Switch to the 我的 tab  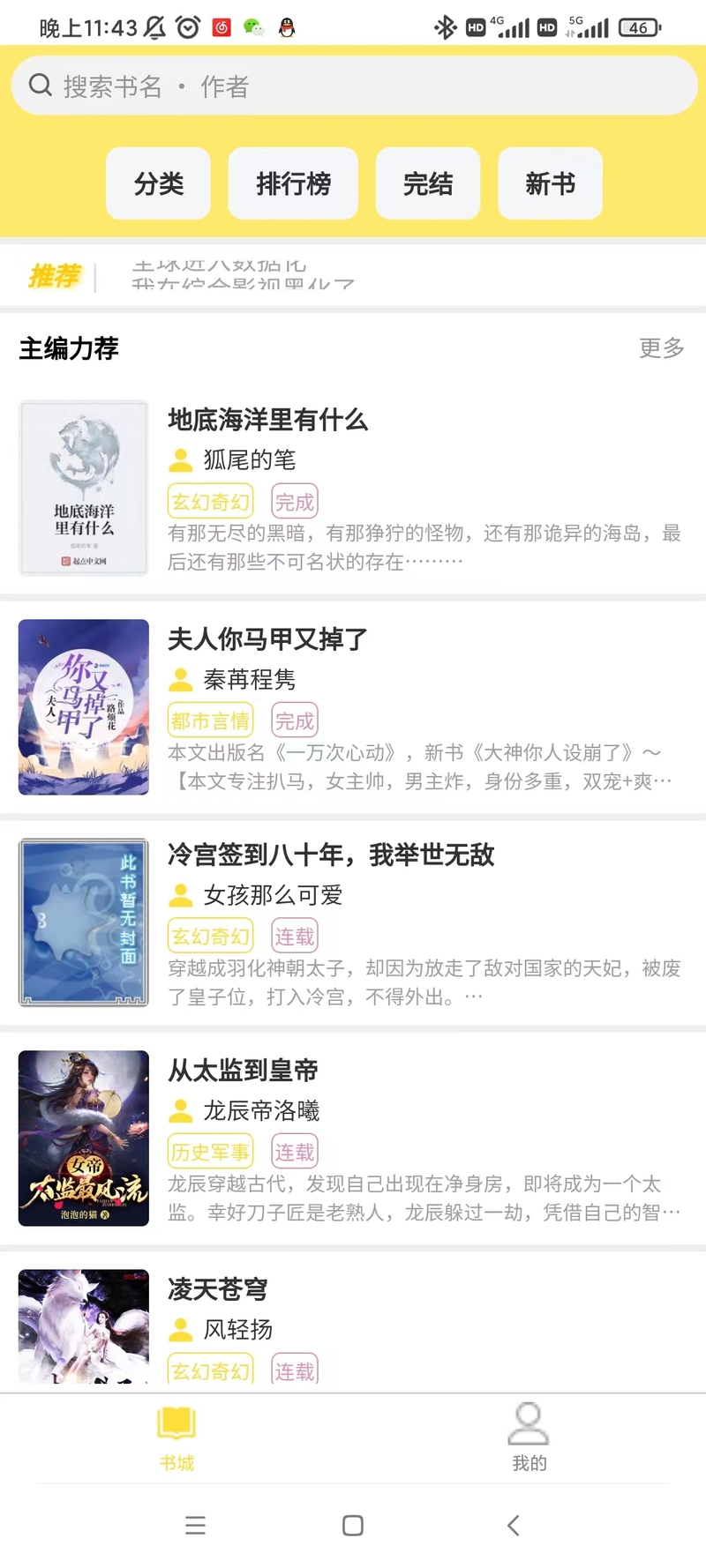coord(529,1438)
